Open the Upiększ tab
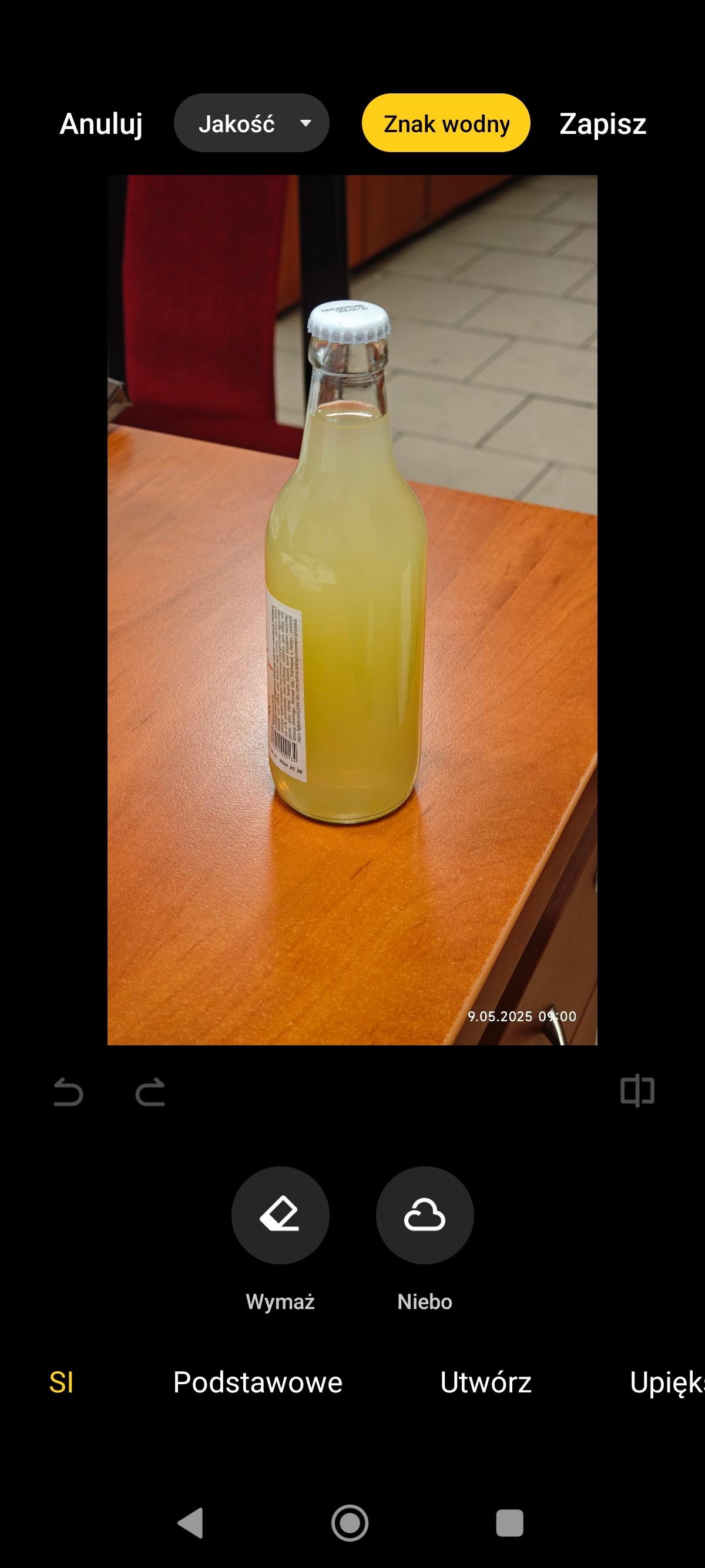This screenshot has height=1568, width=705. coord(667,1382)
